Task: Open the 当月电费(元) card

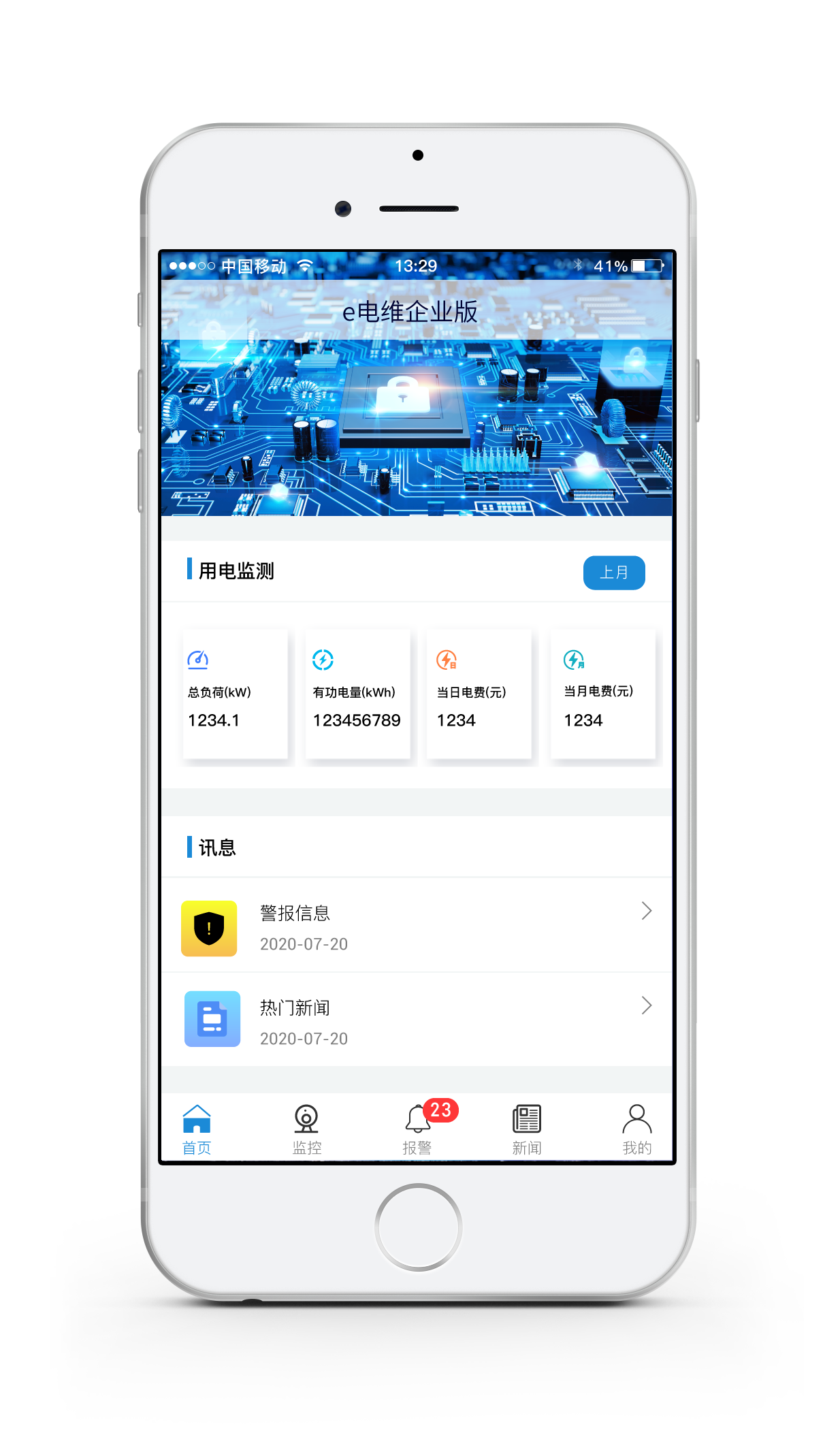Action: (x=602, y=694)
